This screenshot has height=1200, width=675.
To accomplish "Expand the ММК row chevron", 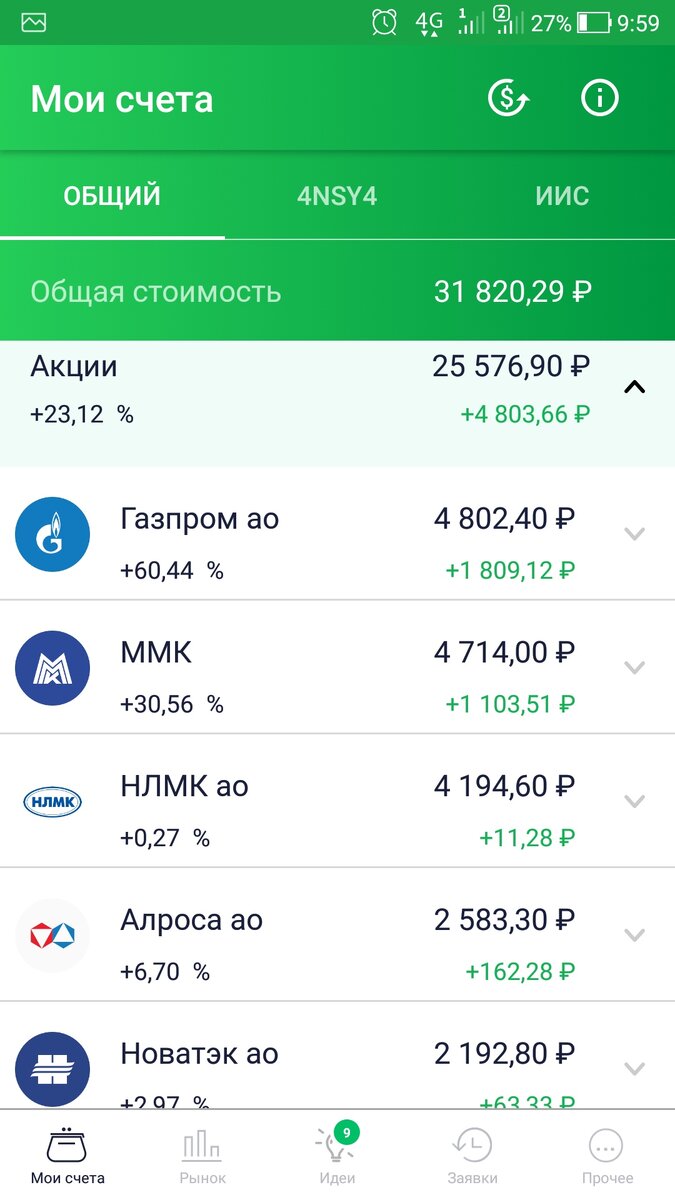I will click(634, 667).
